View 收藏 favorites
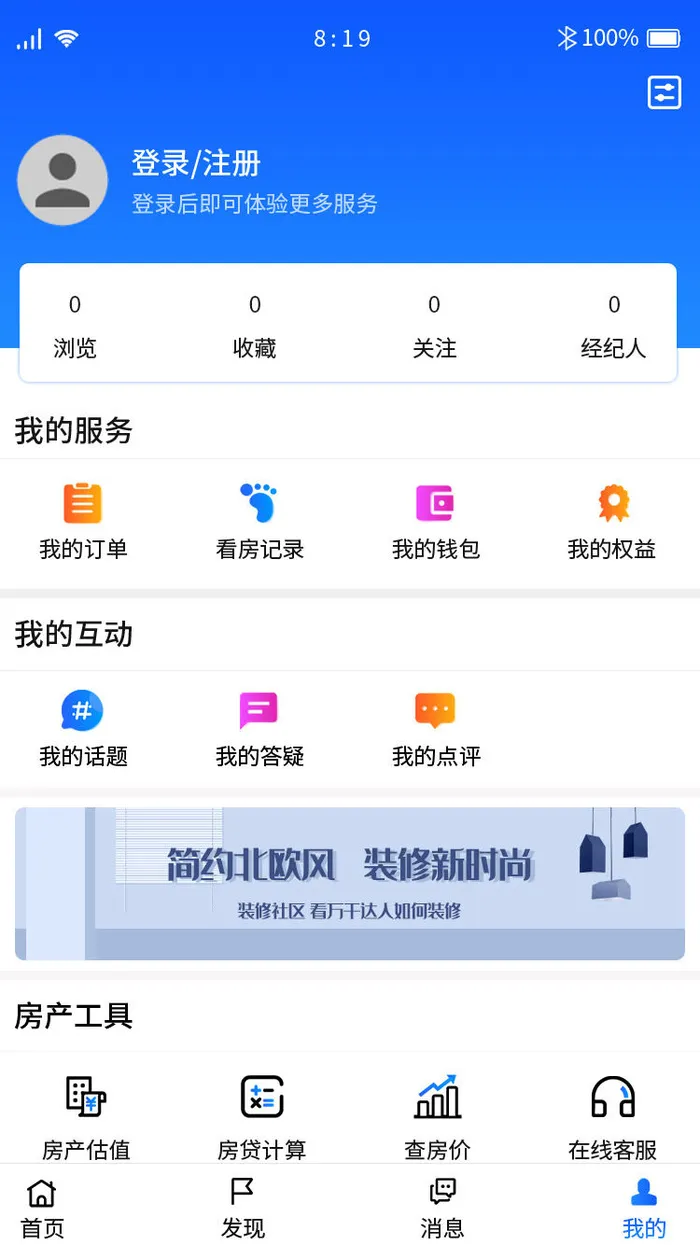The width and height of the screenshot is (700, 1245). coord(254,326)
